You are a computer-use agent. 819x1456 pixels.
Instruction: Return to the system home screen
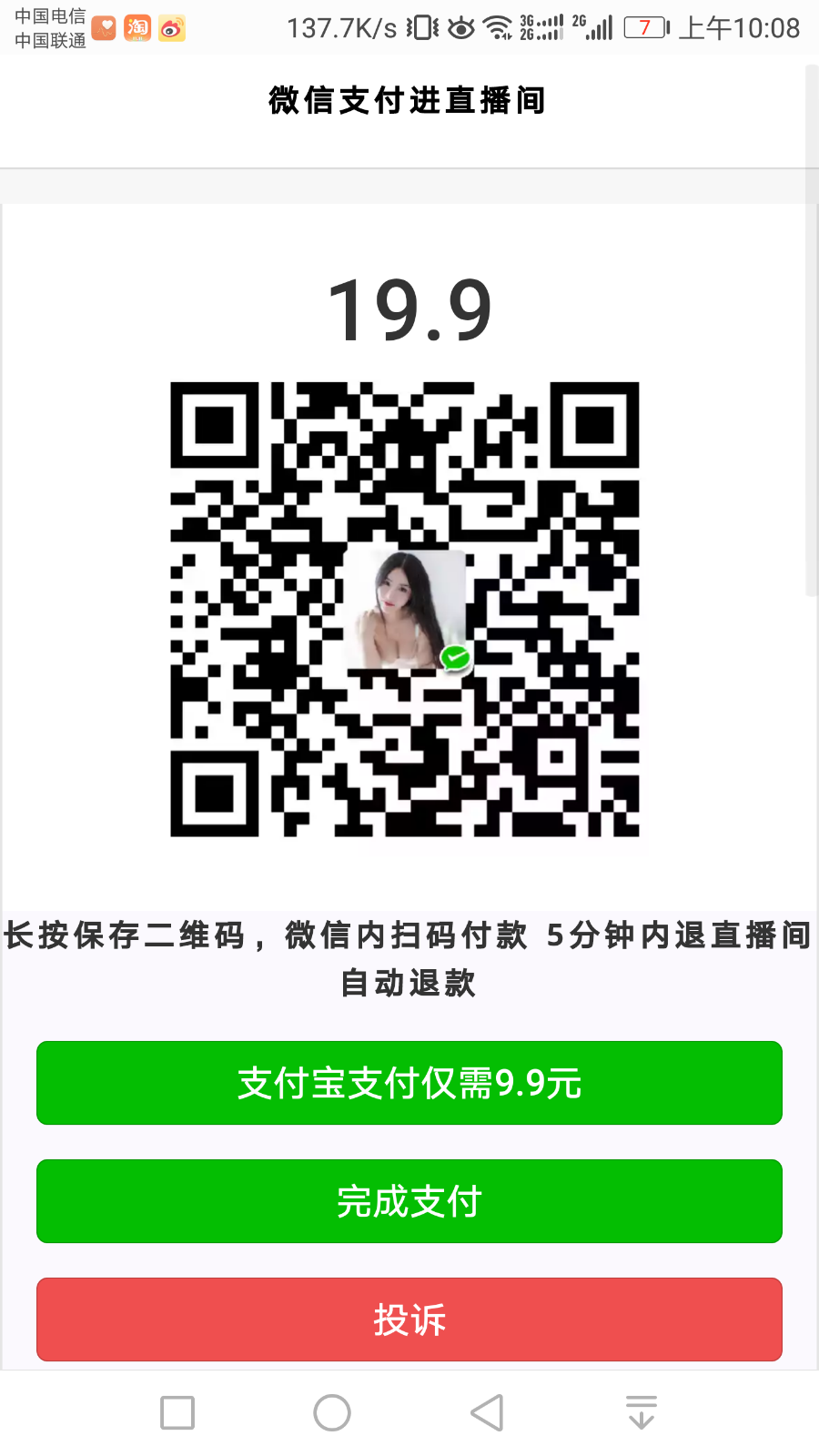[332, 1413]
